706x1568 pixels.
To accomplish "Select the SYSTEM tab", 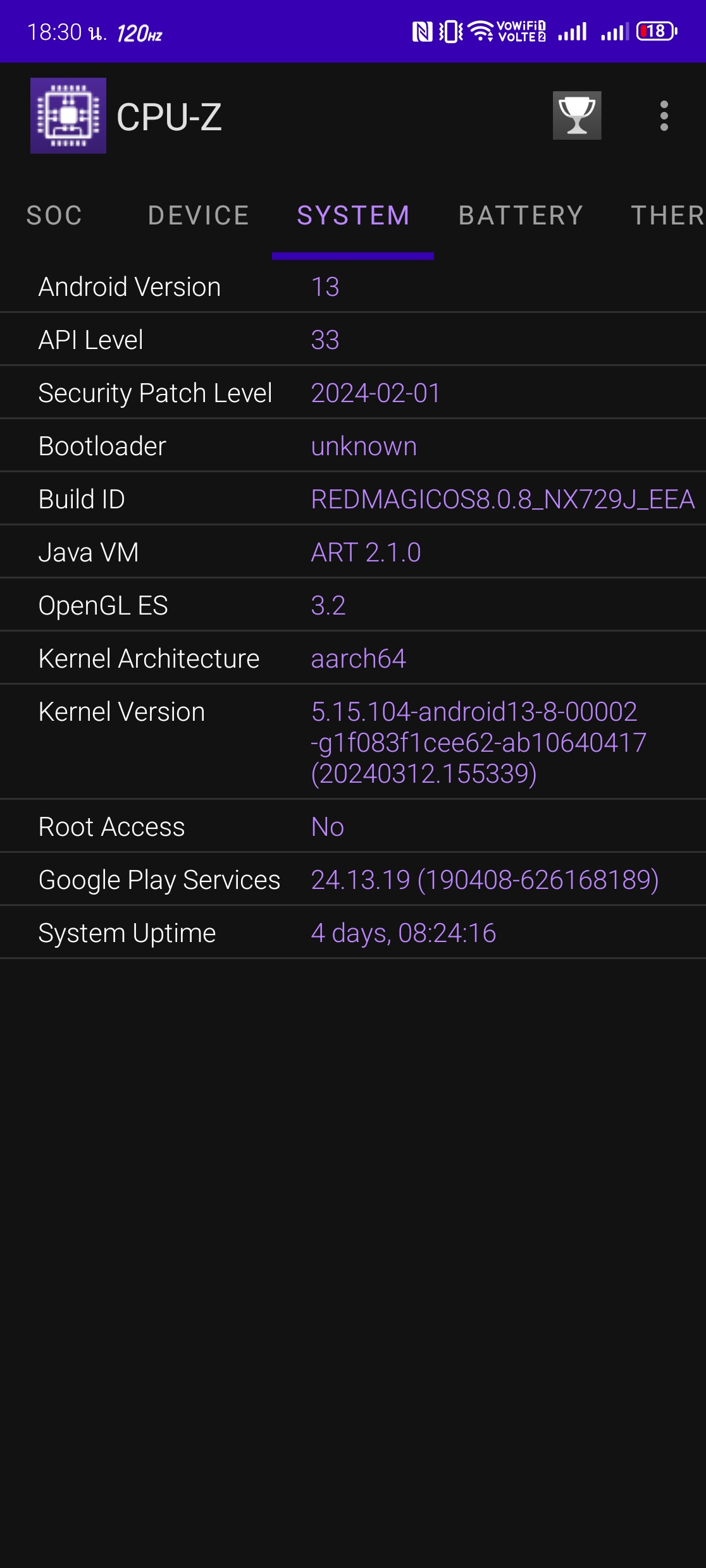I will [353, 216].
